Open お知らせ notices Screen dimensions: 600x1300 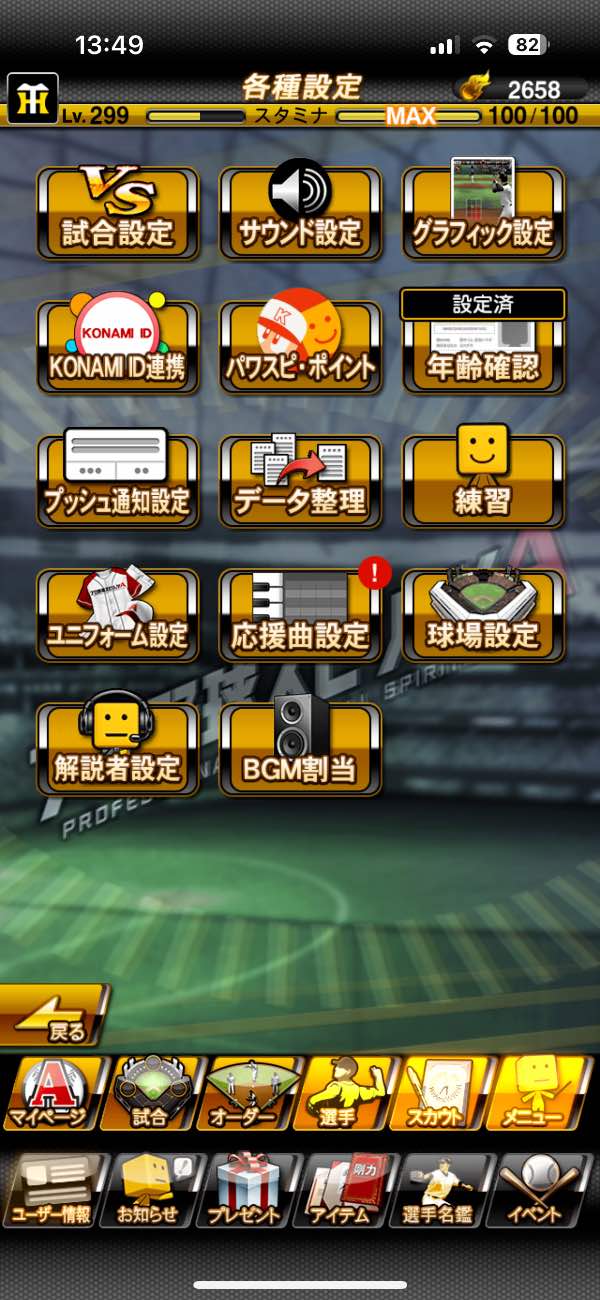click(150, 1192)
